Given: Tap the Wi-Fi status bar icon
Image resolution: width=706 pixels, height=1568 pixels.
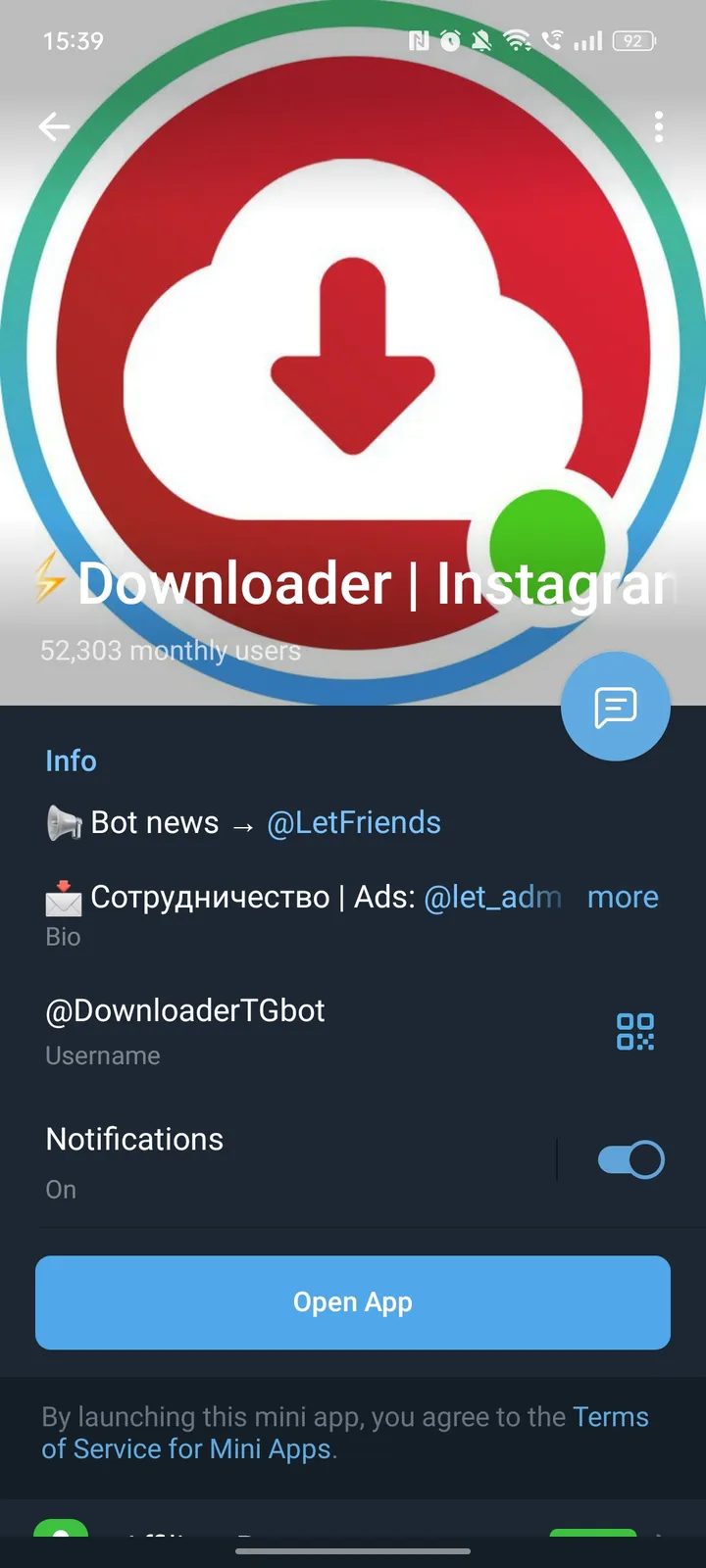Looking at the screenshot, I should [x=518, y=40].
